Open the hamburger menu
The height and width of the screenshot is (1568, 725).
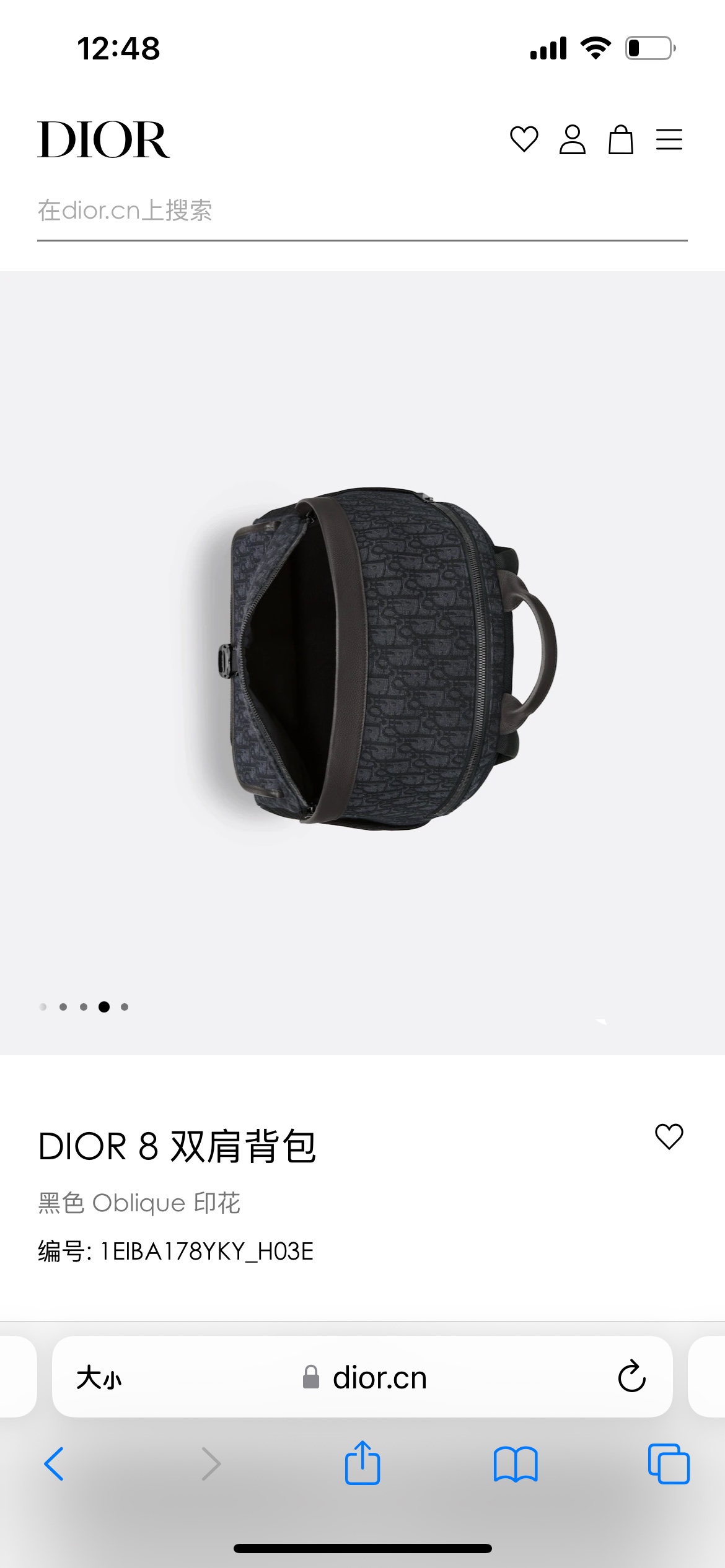[669, 139]
